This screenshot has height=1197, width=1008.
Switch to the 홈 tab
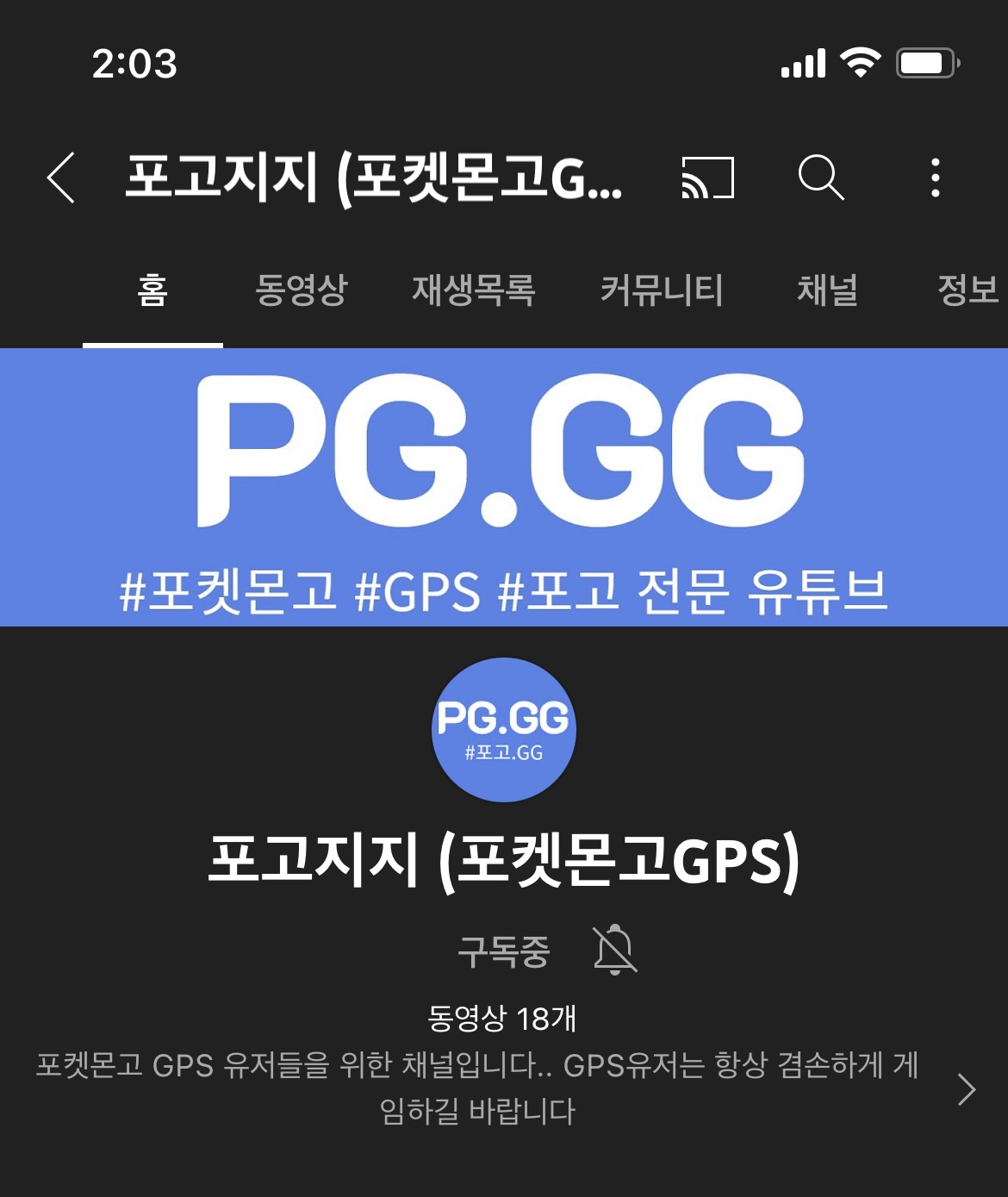click(x=152, y=290)
